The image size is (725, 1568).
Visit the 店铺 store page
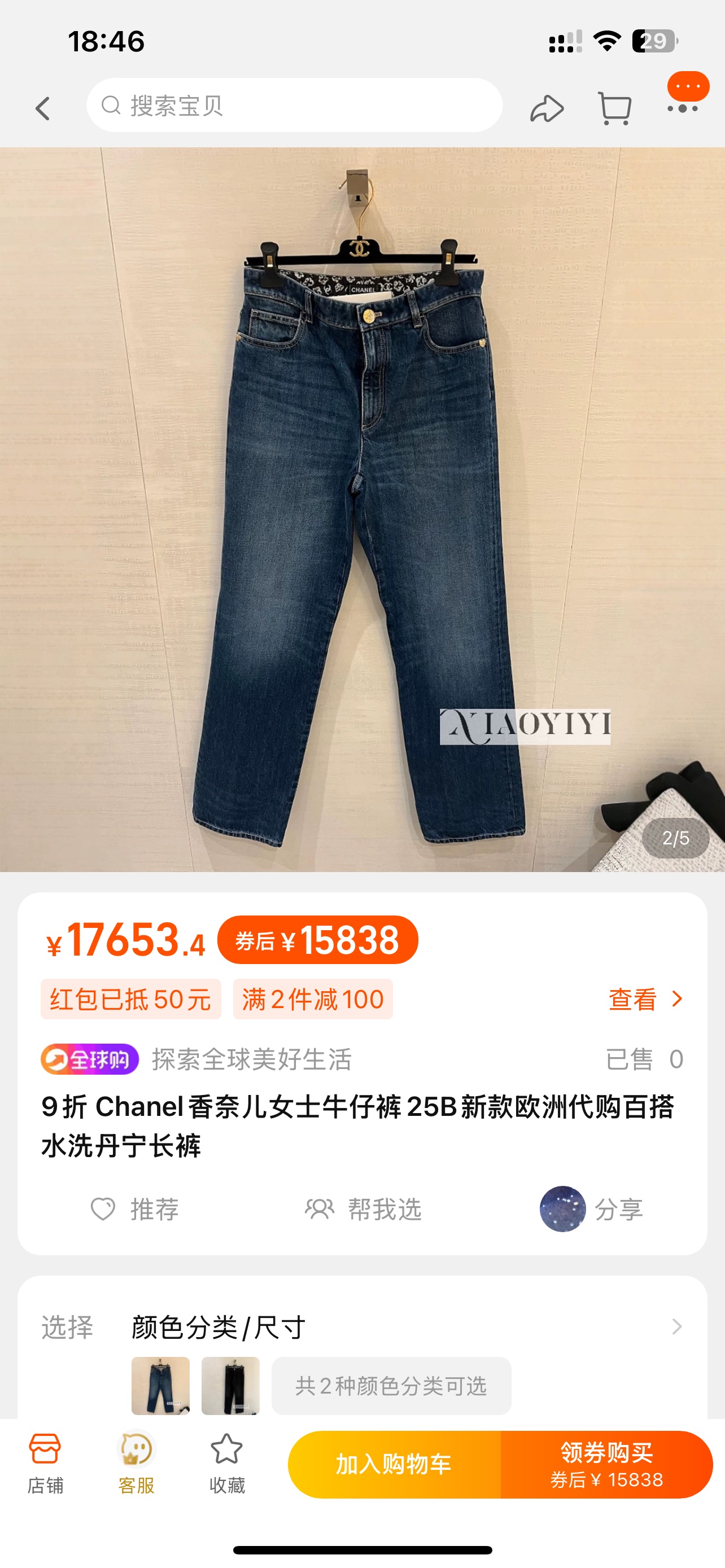tap(45, 1464)
